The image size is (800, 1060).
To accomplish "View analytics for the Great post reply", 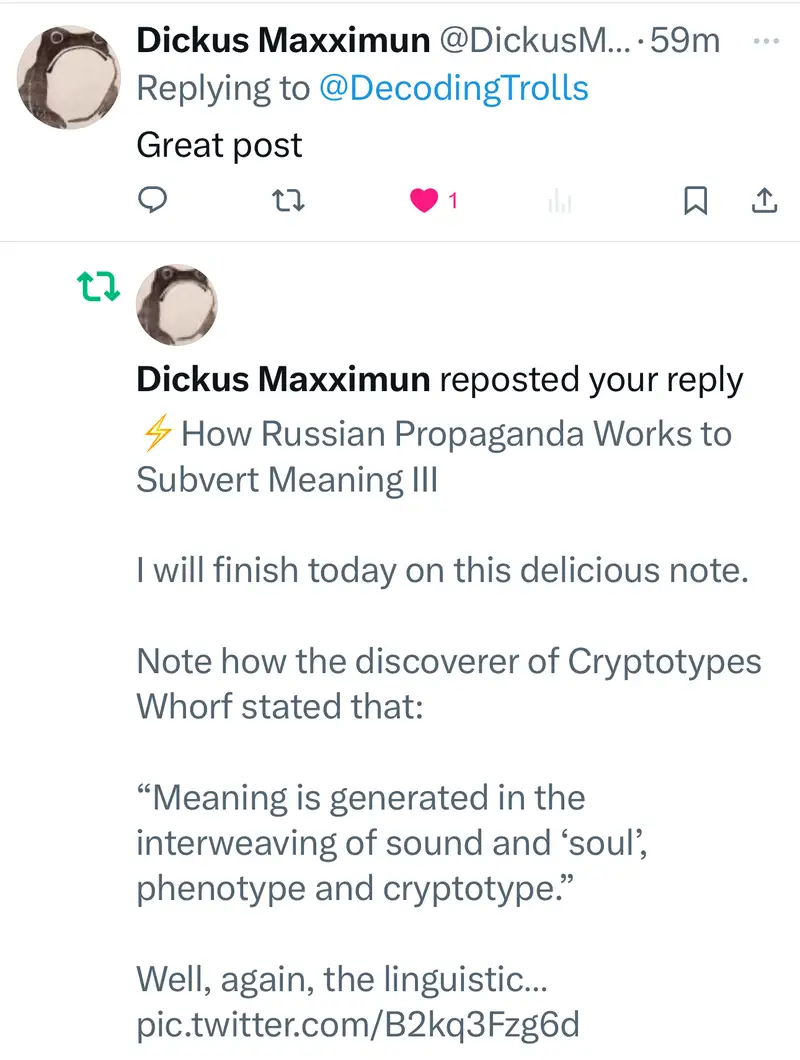I will tap(560, 202).
